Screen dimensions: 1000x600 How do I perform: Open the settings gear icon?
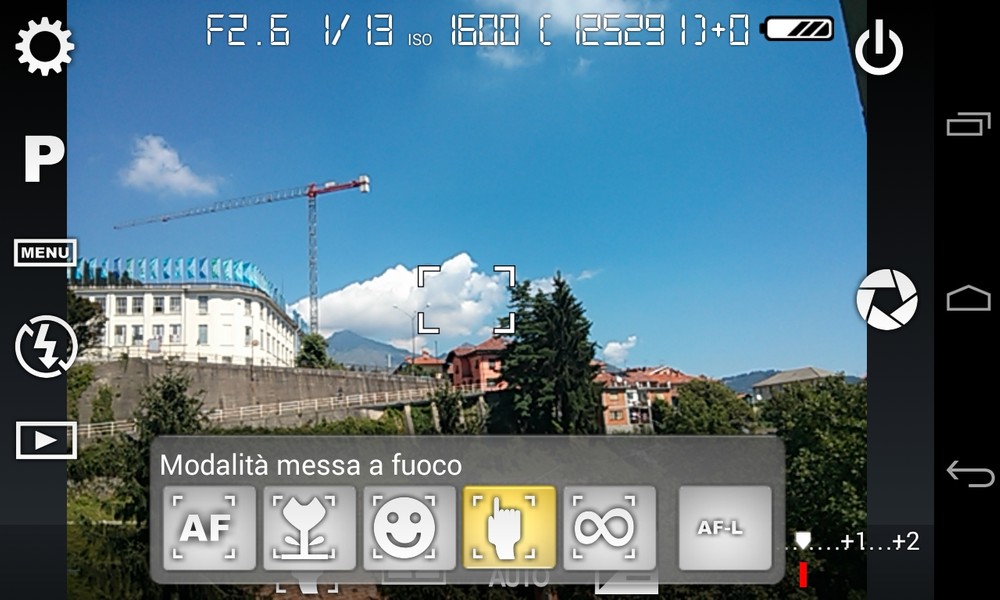45,46
